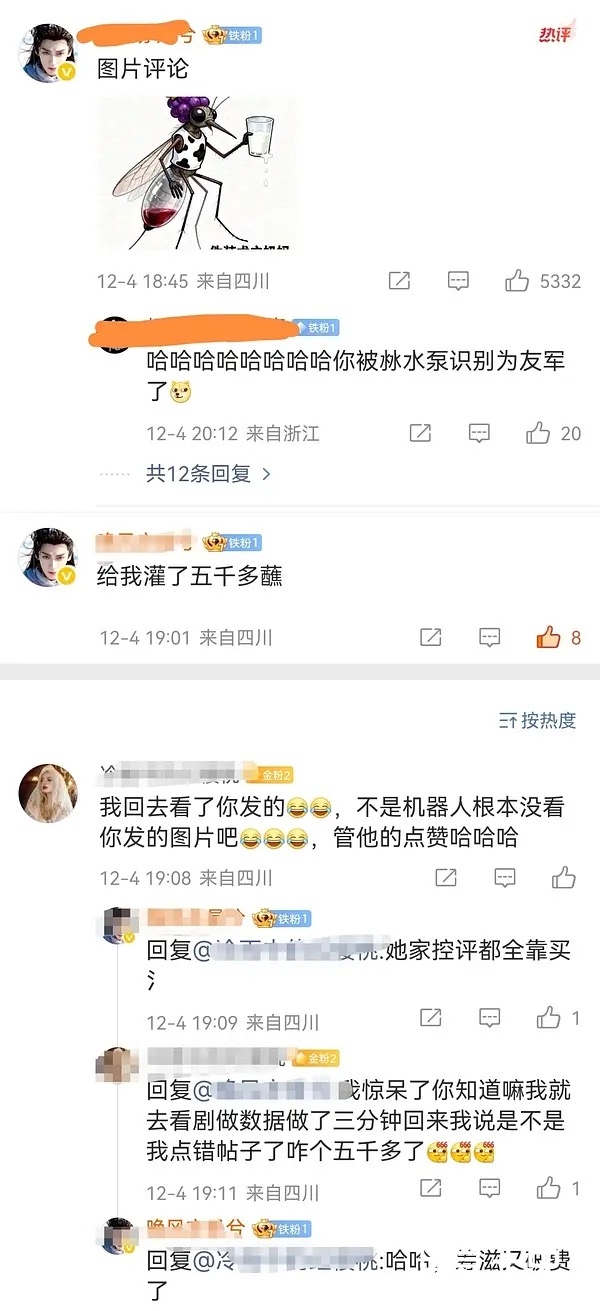
Task: Reply to the comment 给我灌了五千多醢
Action: coord(489,637)
